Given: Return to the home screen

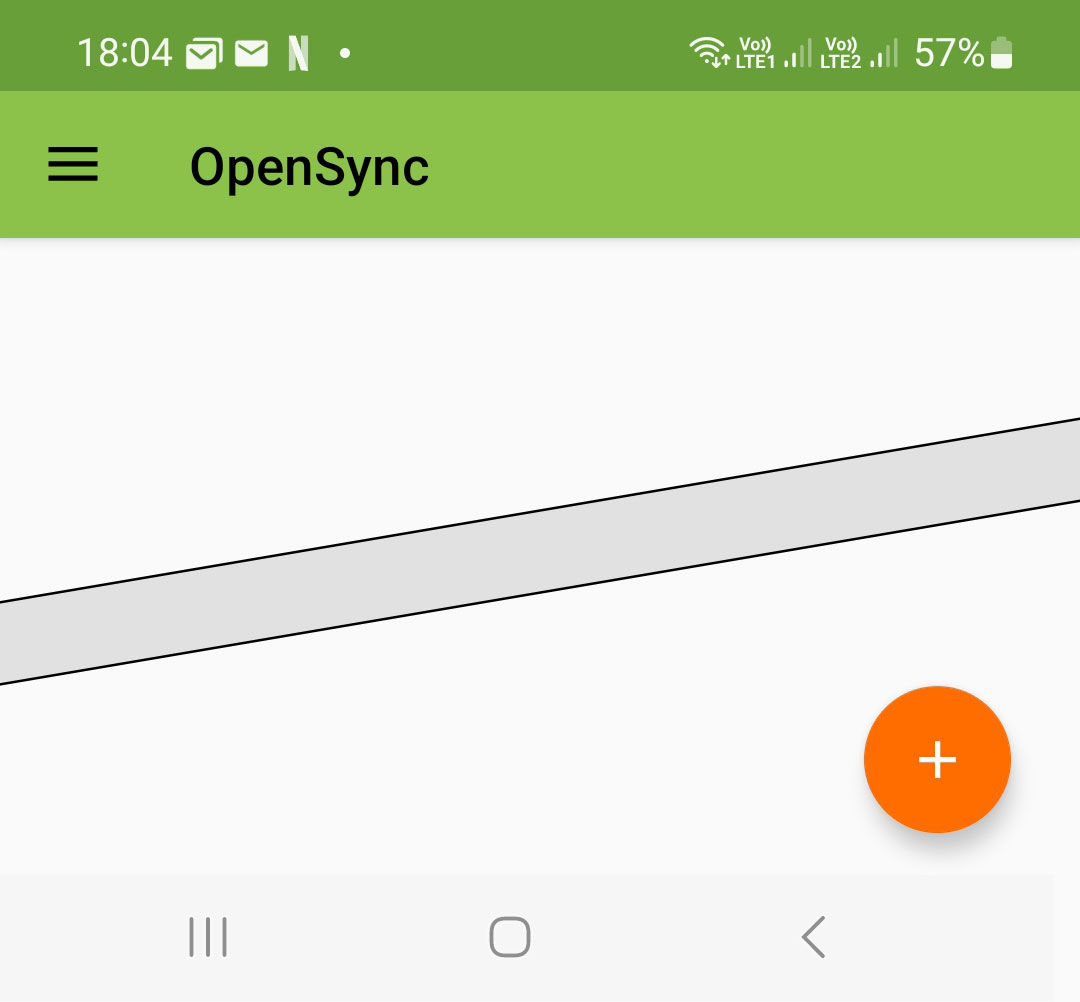Looking at the screenshot, I should [x=510, y=937].
